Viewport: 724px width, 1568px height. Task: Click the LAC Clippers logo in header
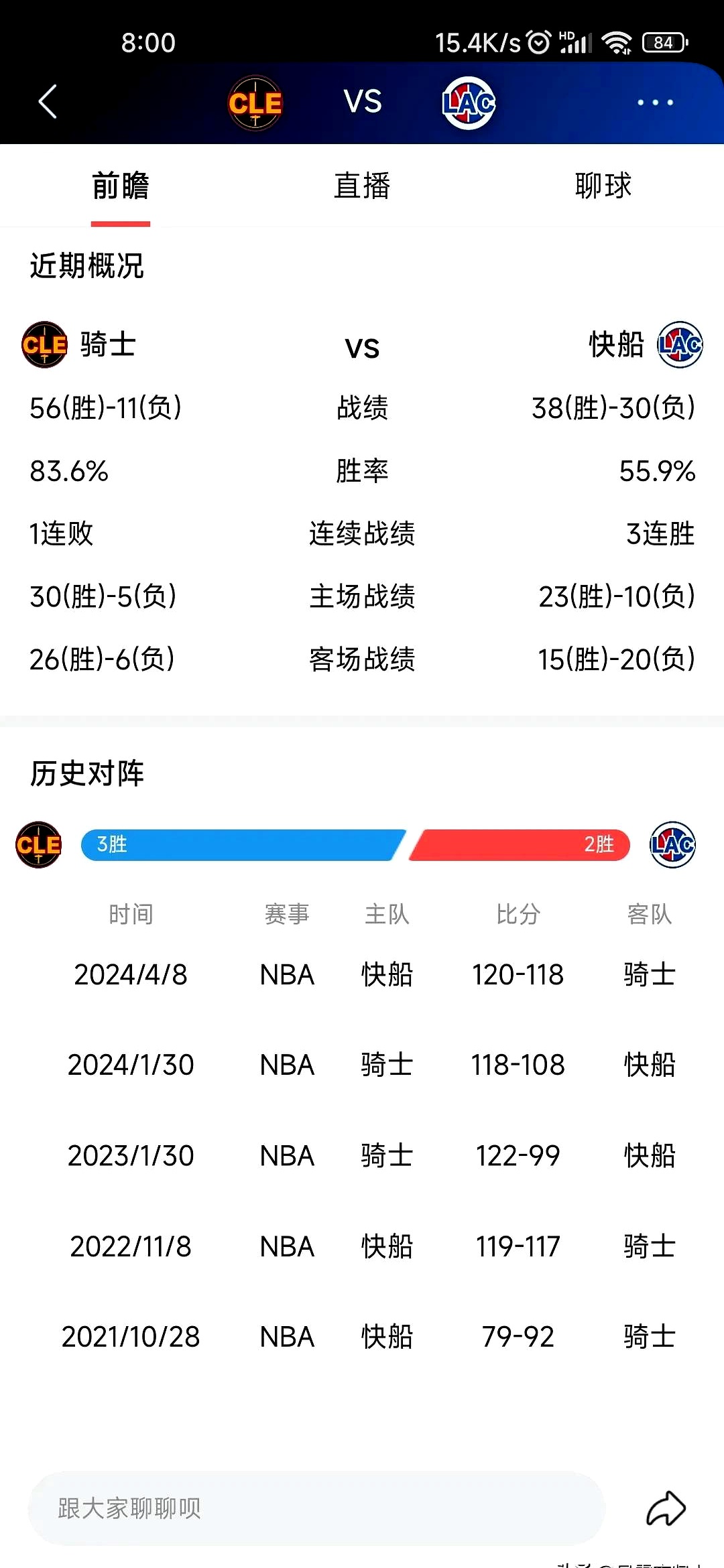pos(467,102)
